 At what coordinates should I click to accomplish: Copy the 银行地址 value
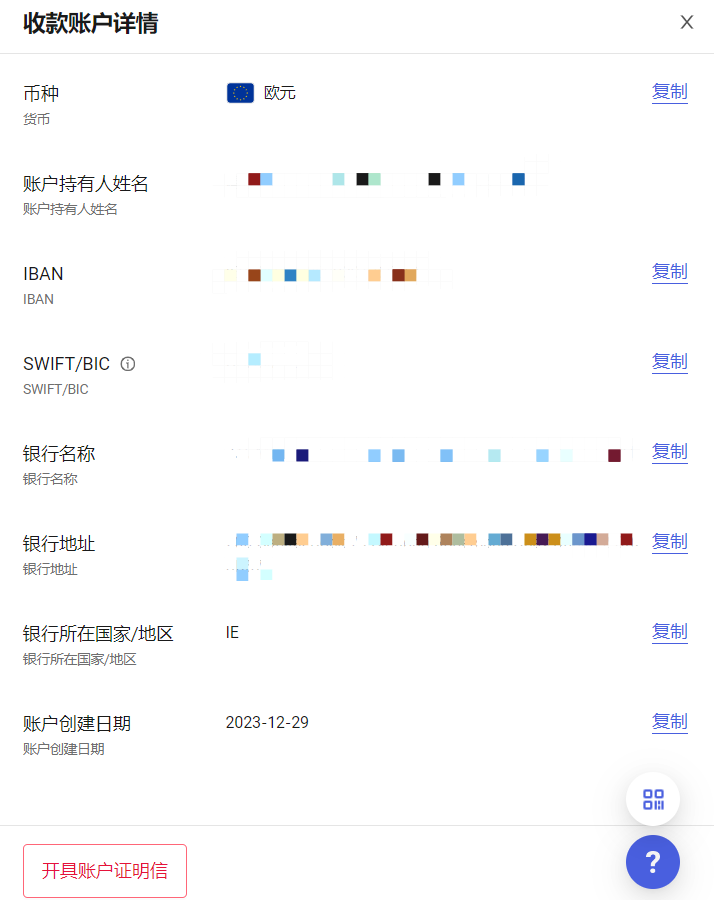click(669, 542)
